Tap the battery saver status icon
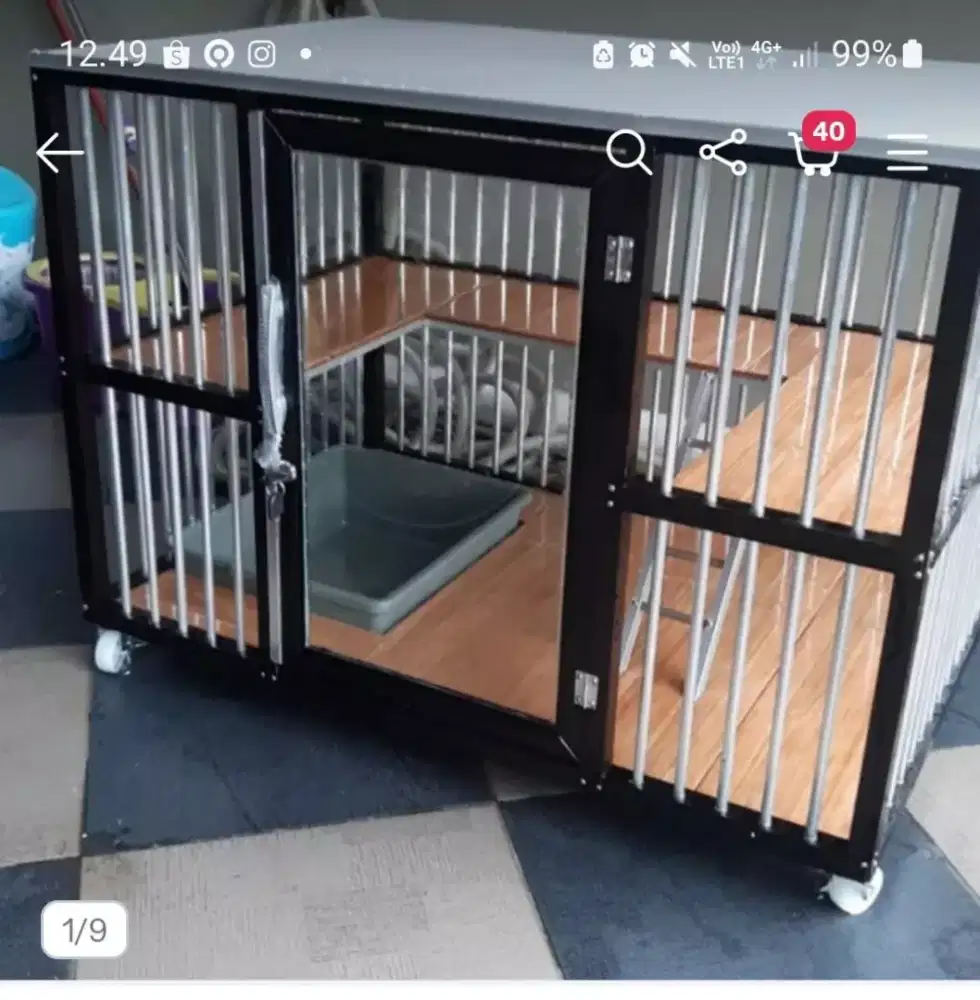 click(x=604, y=55)
